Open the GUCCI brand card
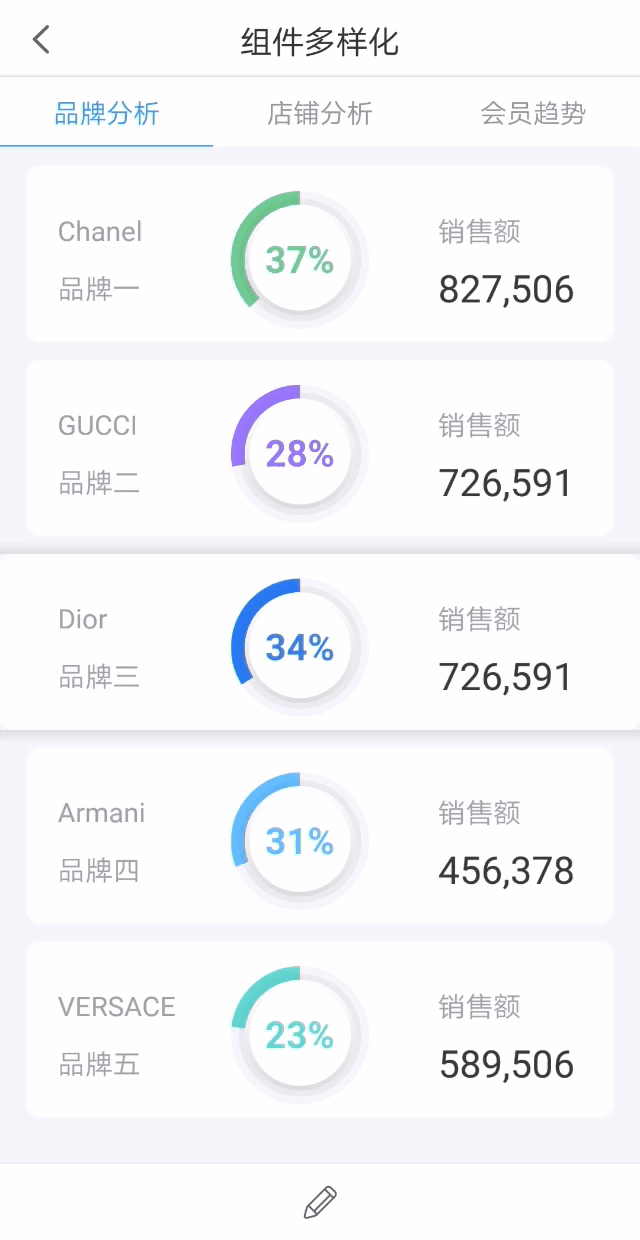This screenshot has height=1240, width=640. [x=319, y=448]
